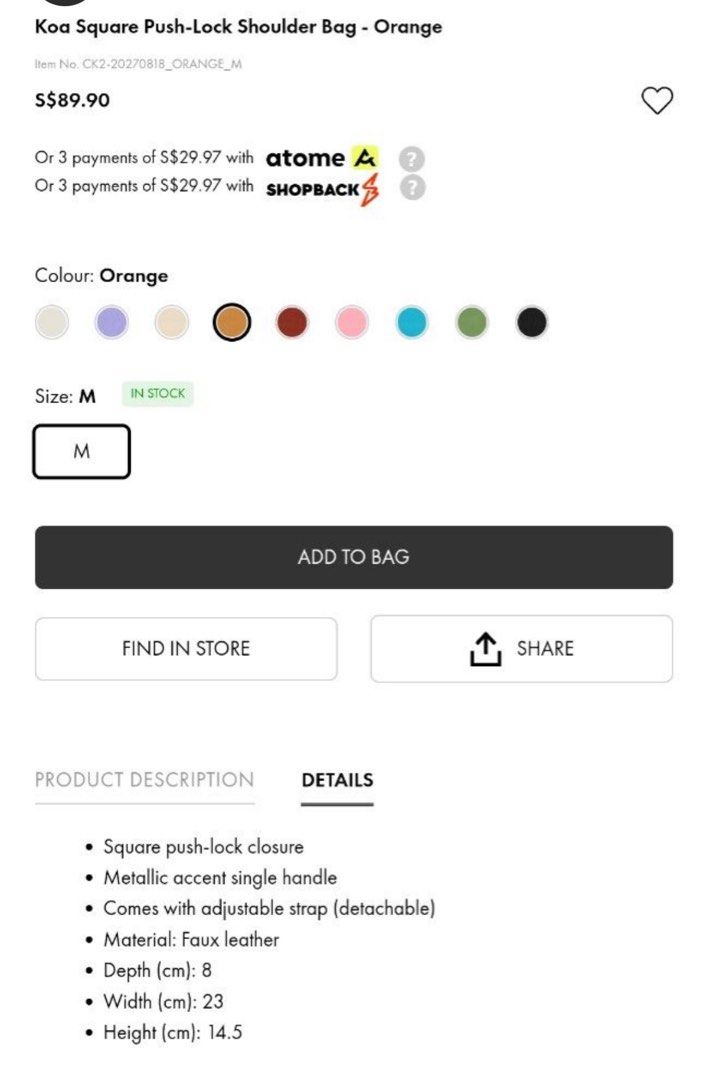Add this bag to the wishlist heart
Image resolution: width=707 pixels, height=1080 pixels.
point(657,100)
